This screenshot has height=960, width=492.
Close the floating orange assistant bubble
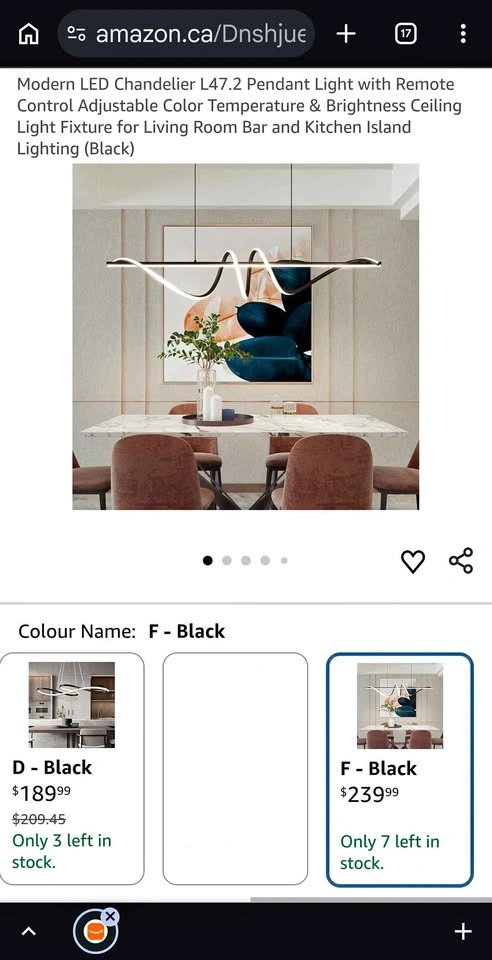coord(110,916)
